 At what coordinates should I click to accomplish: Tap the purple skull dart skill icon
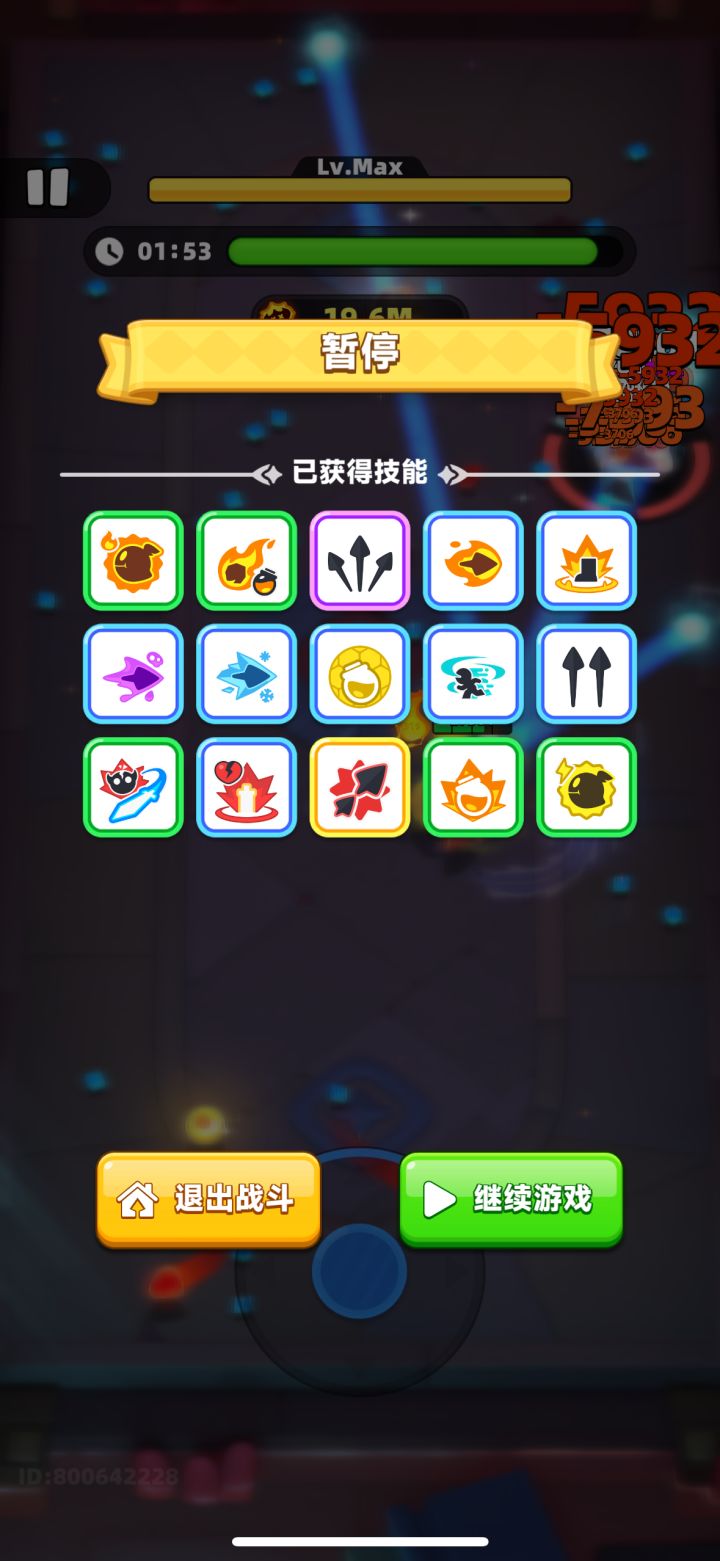[133, 674]
